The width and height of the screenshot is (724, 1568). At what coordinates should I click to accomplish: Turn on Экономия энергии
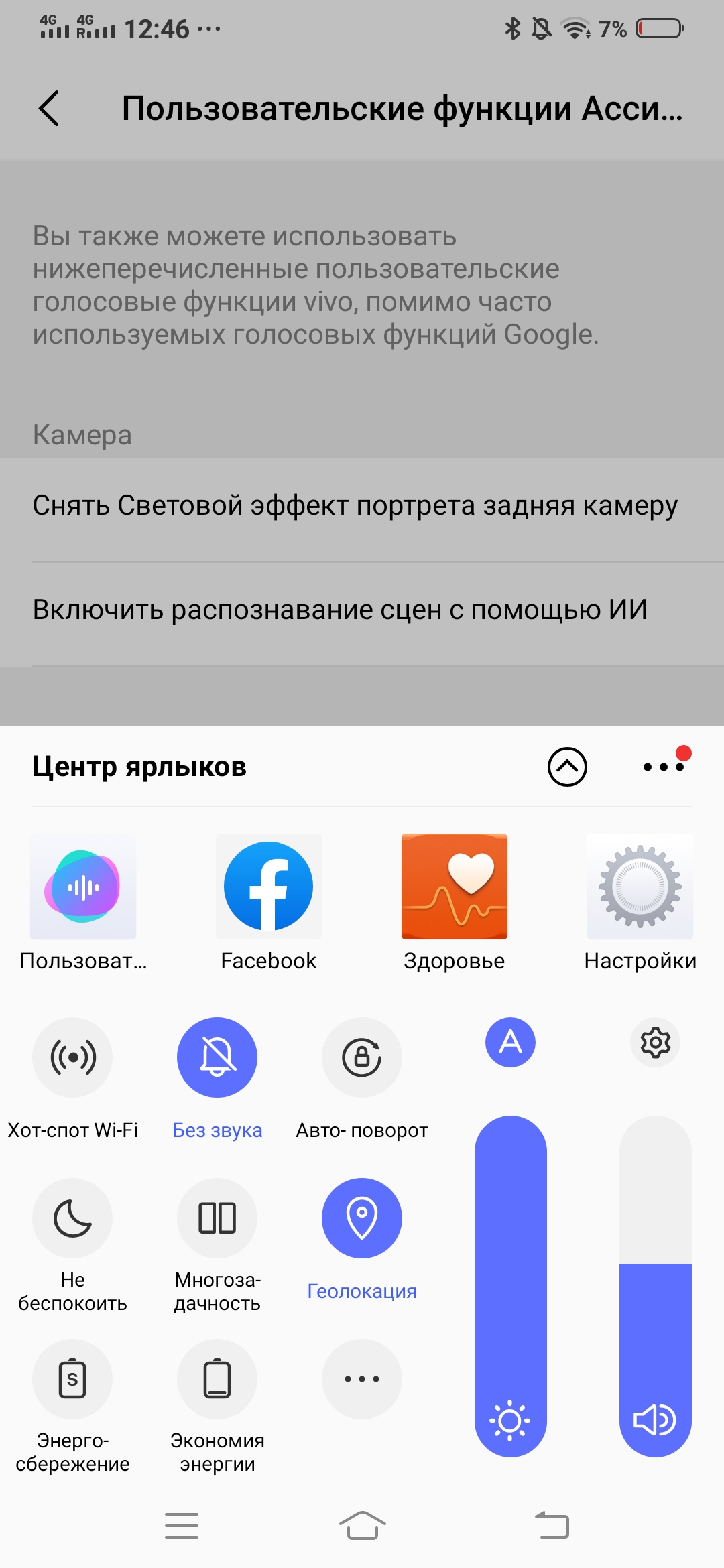[217, 1379]
